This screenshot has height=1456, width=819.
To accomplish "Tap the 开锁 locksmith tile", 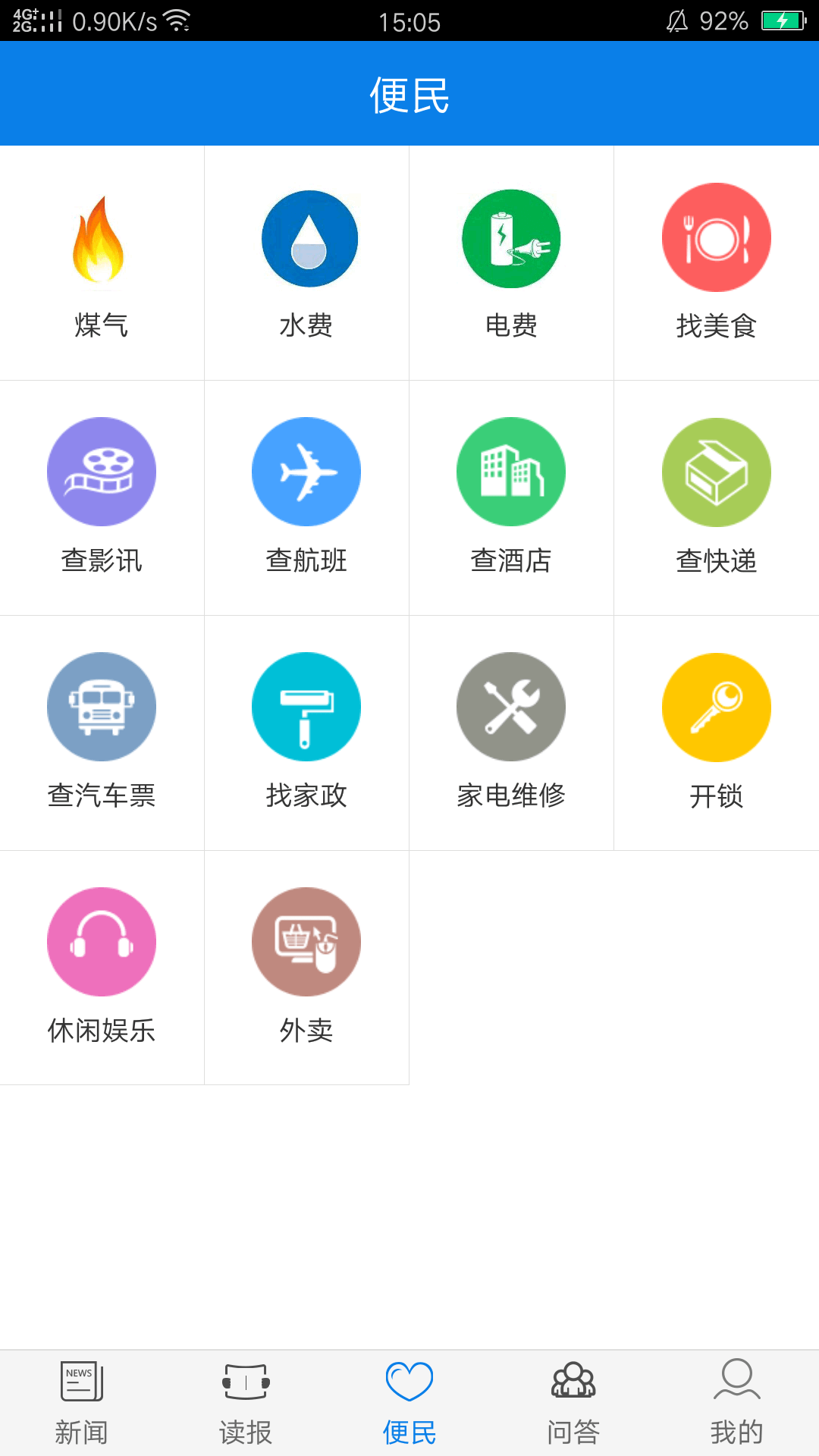I will (x=716, y=733).
